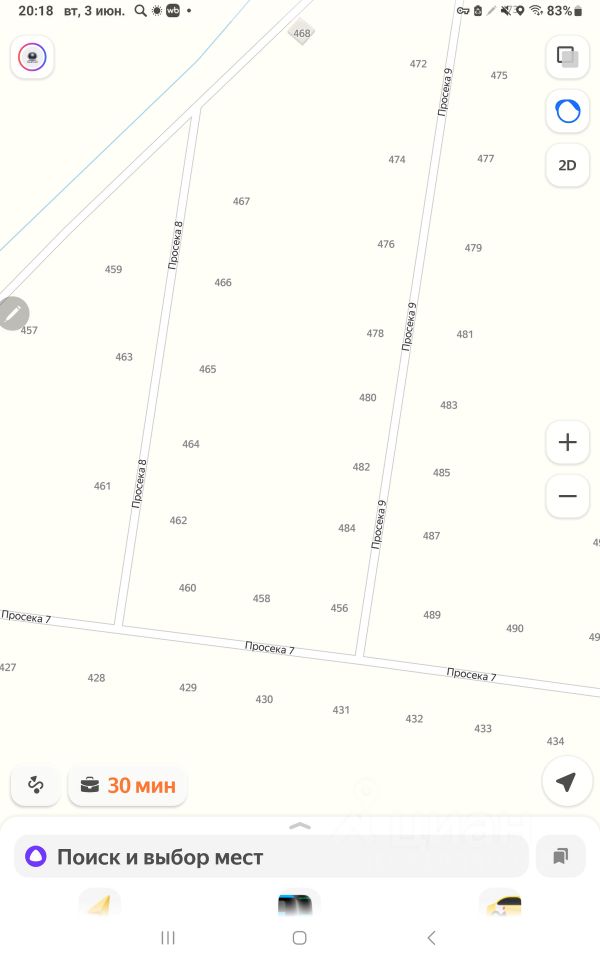The height and width of the screenshot is (960, 600).
Task: Open the 30 мин work route chip
Action: pos(128,786)
